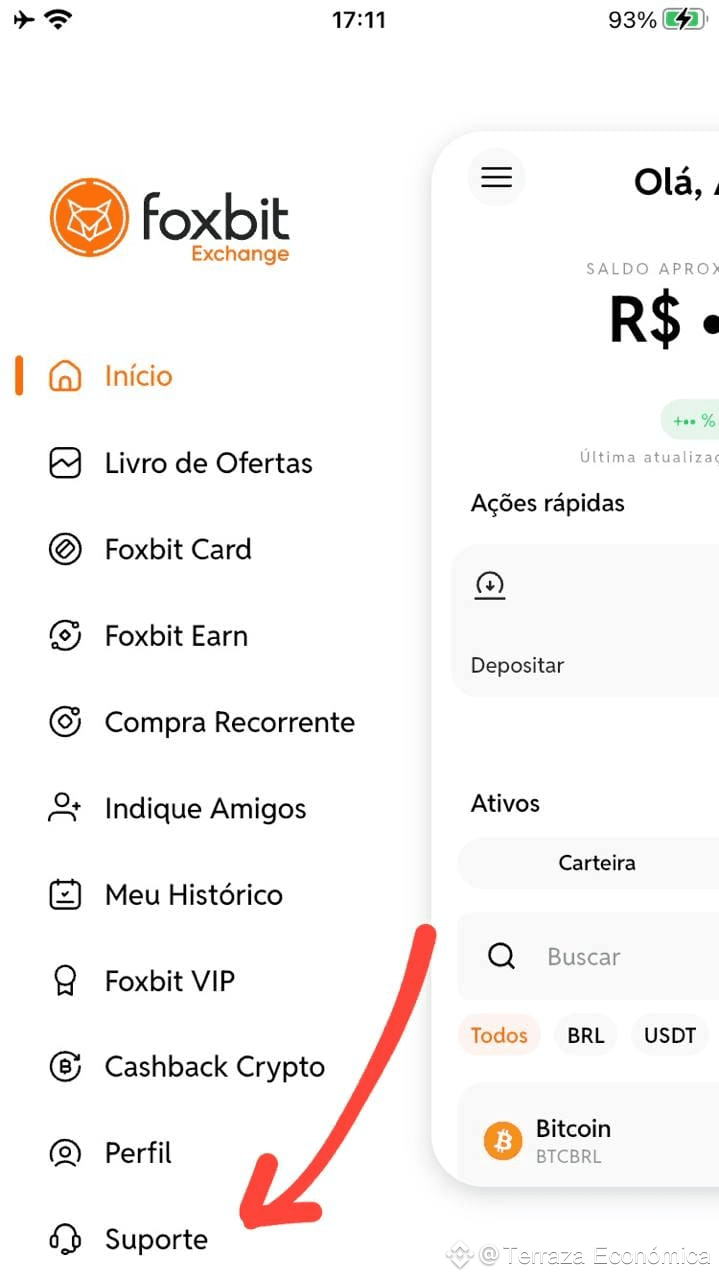Screen dimensions: 719x1280
Task: Open the Bitcoin BTCBRL asset row
Action: 588,1139
